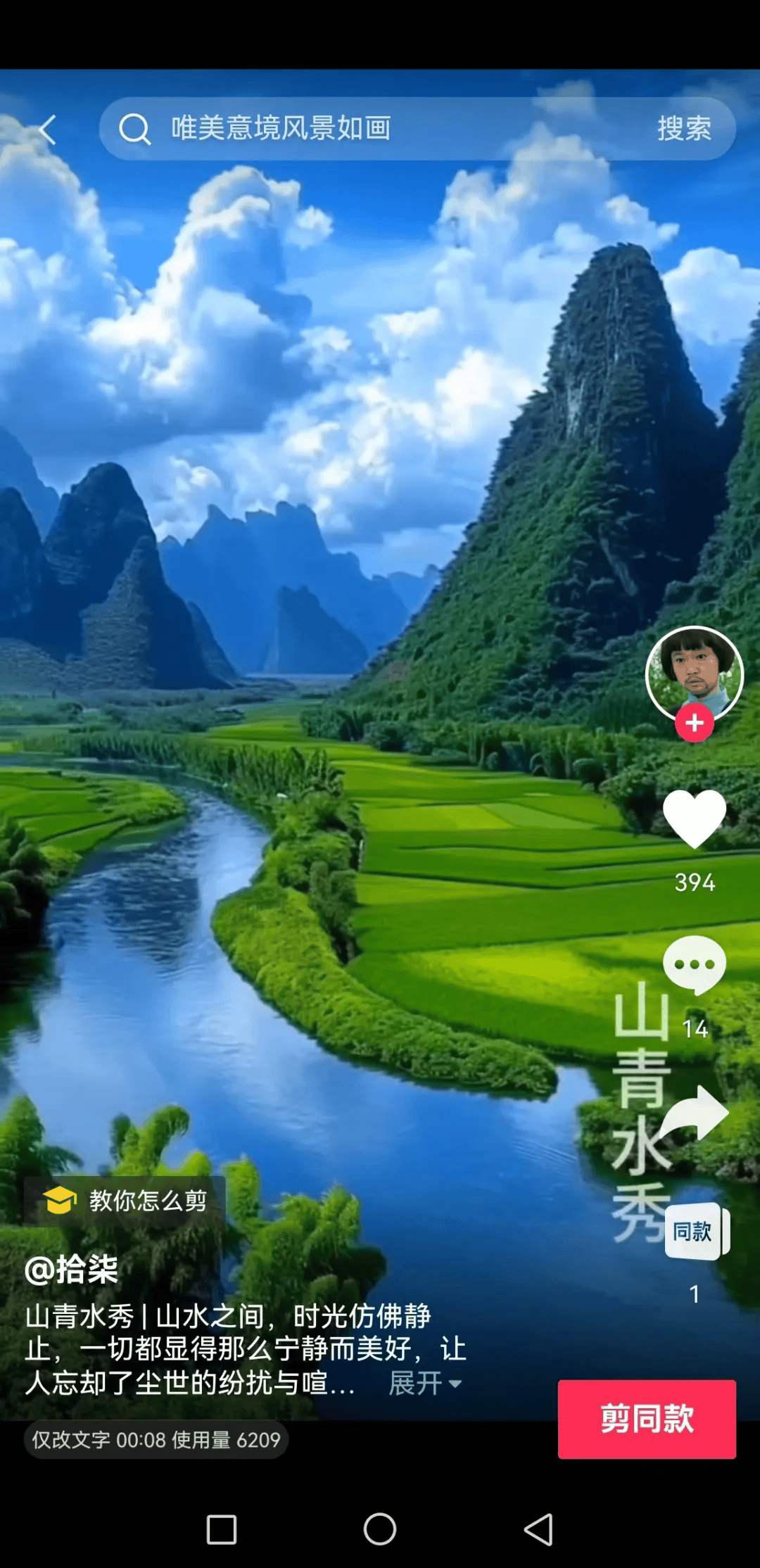Go back using the top-left arrow

[x=47, y=129]
